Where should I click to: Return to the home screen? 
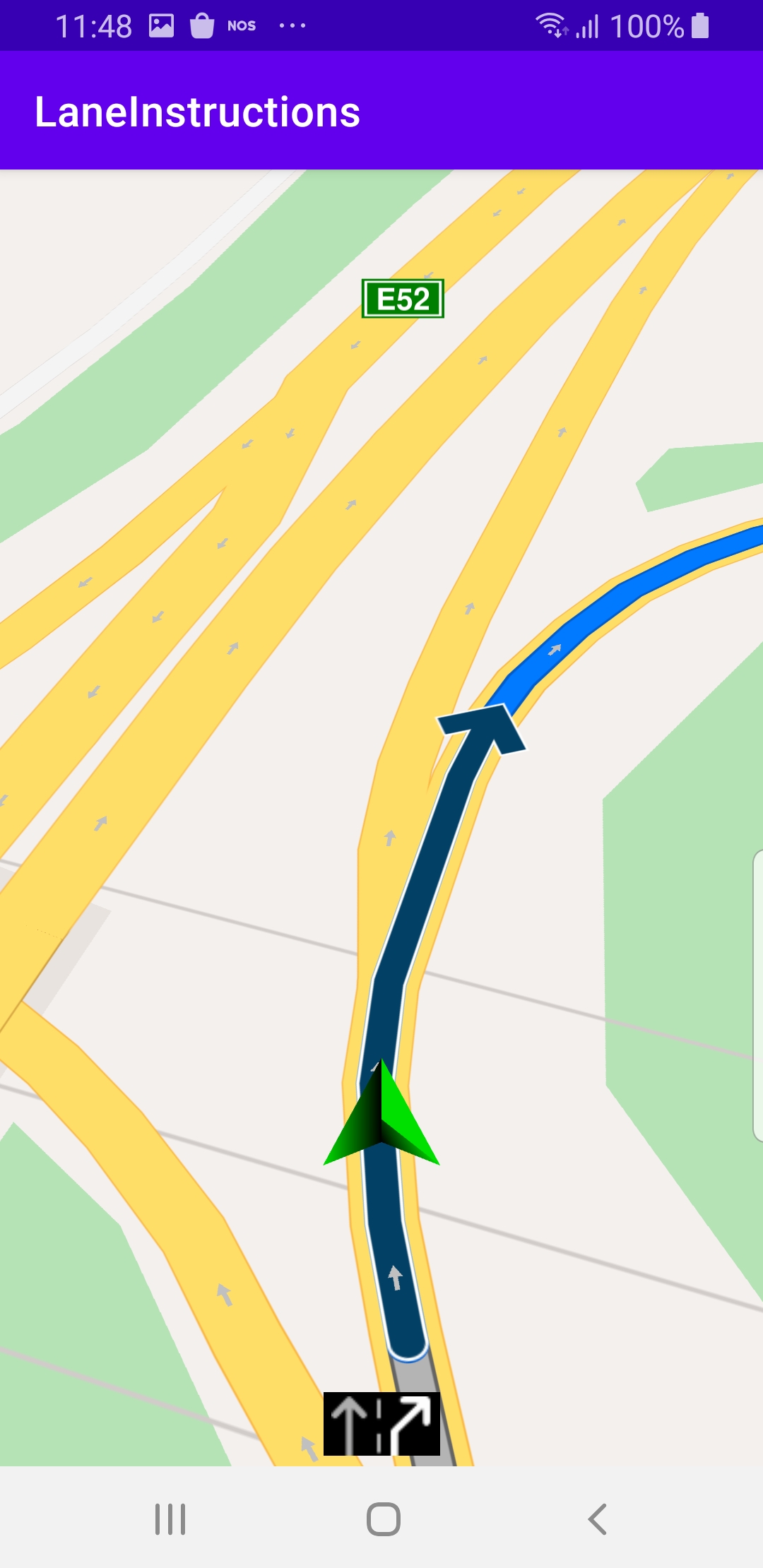pos(384,1519)
